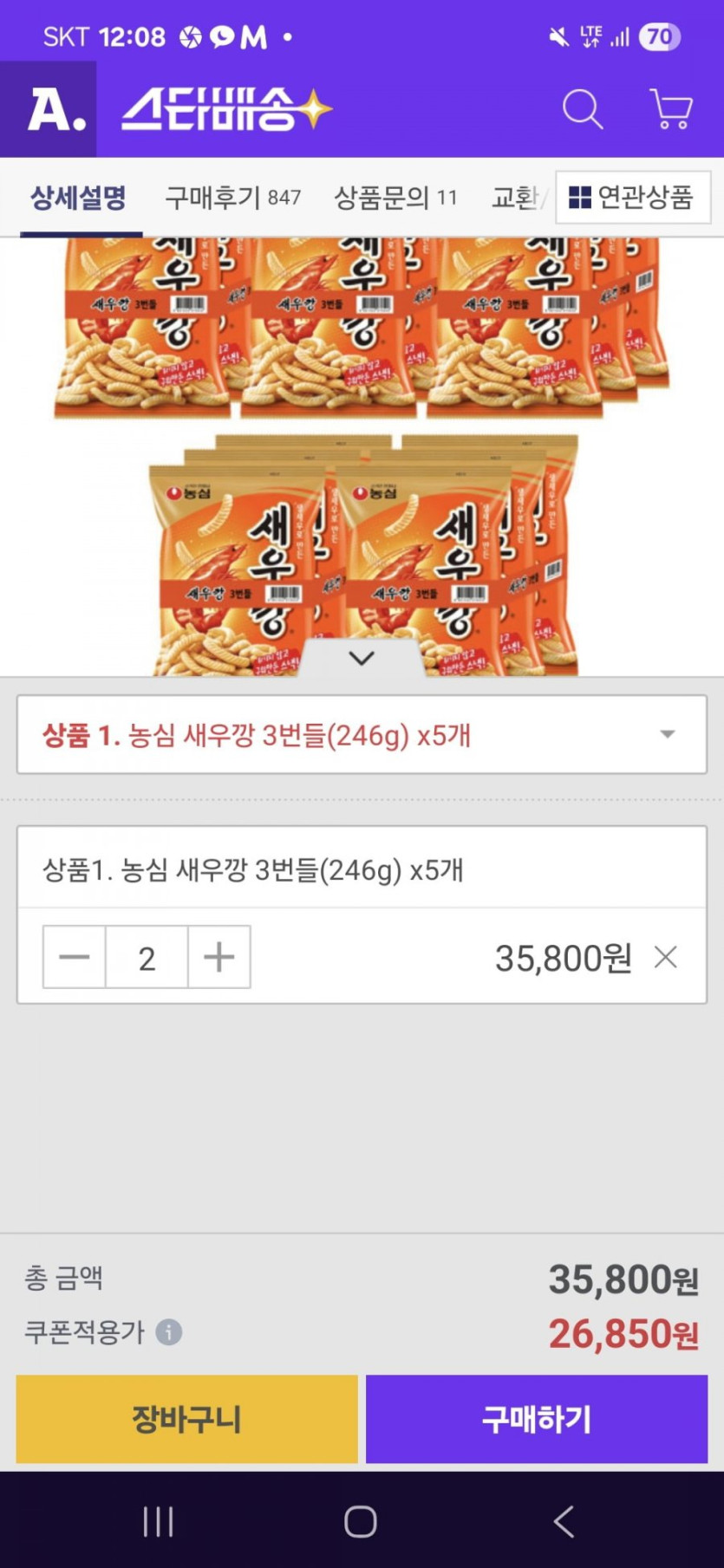Viewport: 724px width, 1568px height.
Task: Show the 쿠폰적용가 info tooltip
Action: (169, 1331)
